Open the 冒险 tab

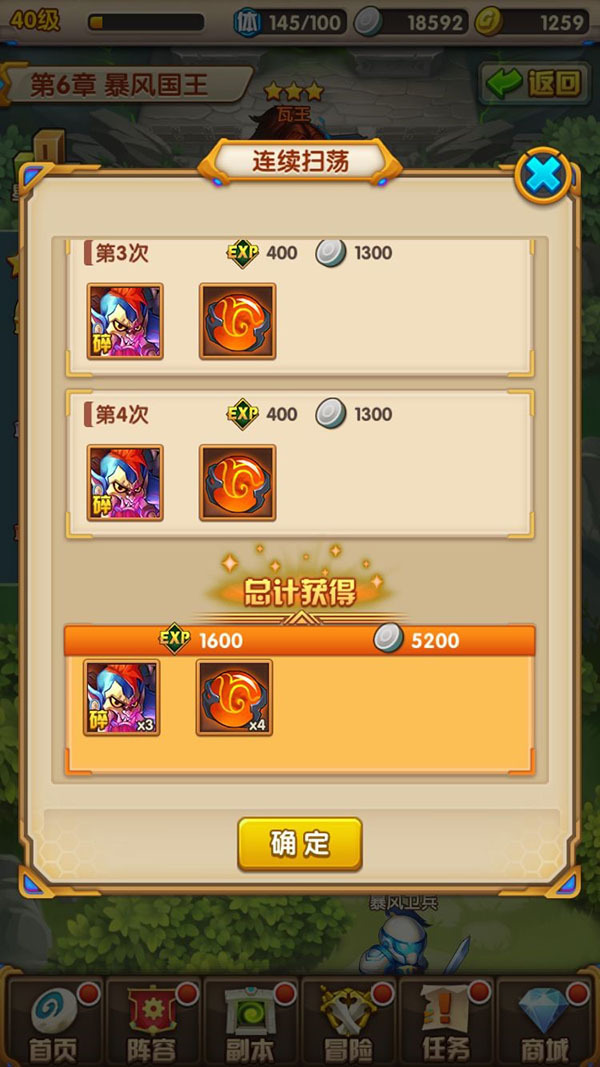click(348, 1020)
